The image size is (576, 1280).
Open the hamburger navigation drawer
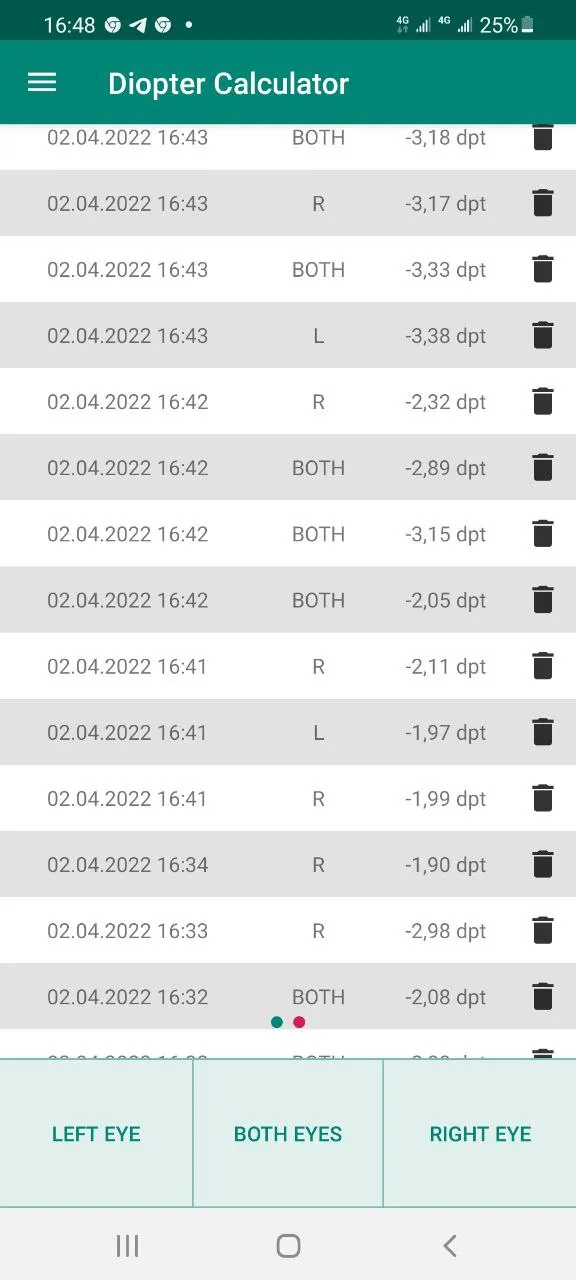pos(42,83)
